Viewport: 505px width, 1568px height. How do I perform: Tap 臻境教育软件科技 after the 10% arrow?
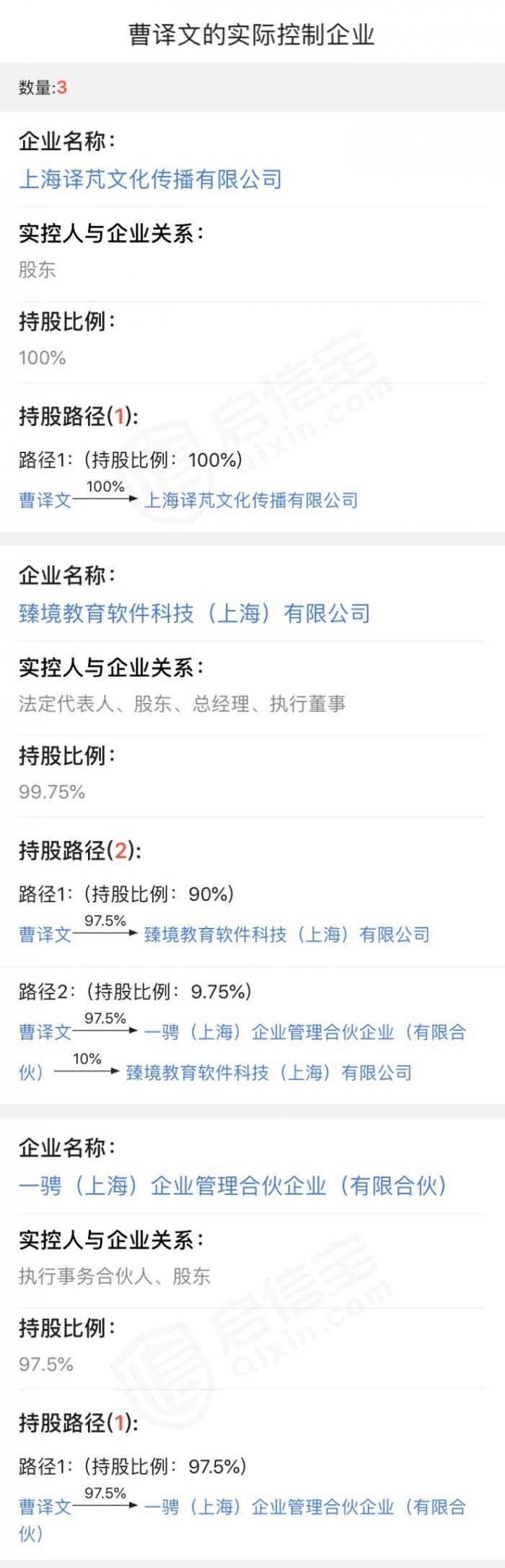pos(268,1072)
